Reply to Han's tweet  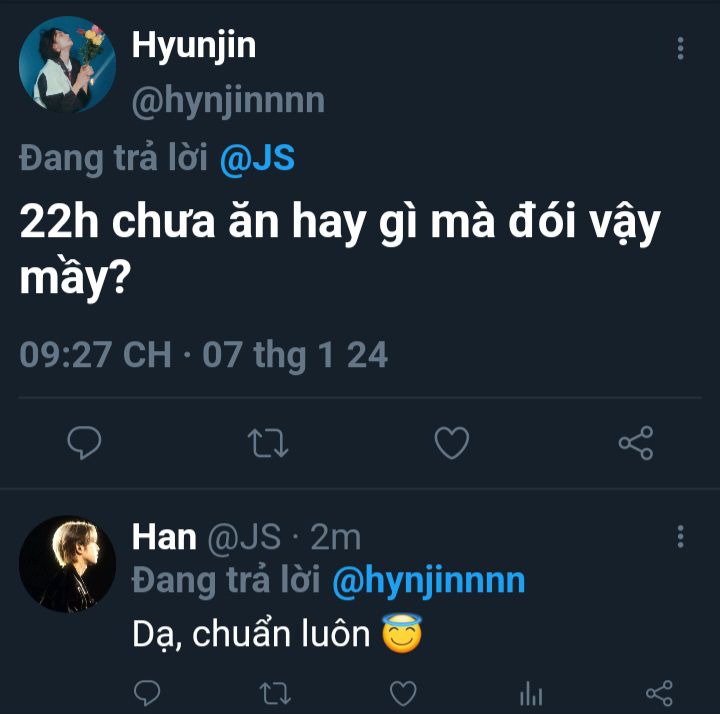tap(147, 692)
